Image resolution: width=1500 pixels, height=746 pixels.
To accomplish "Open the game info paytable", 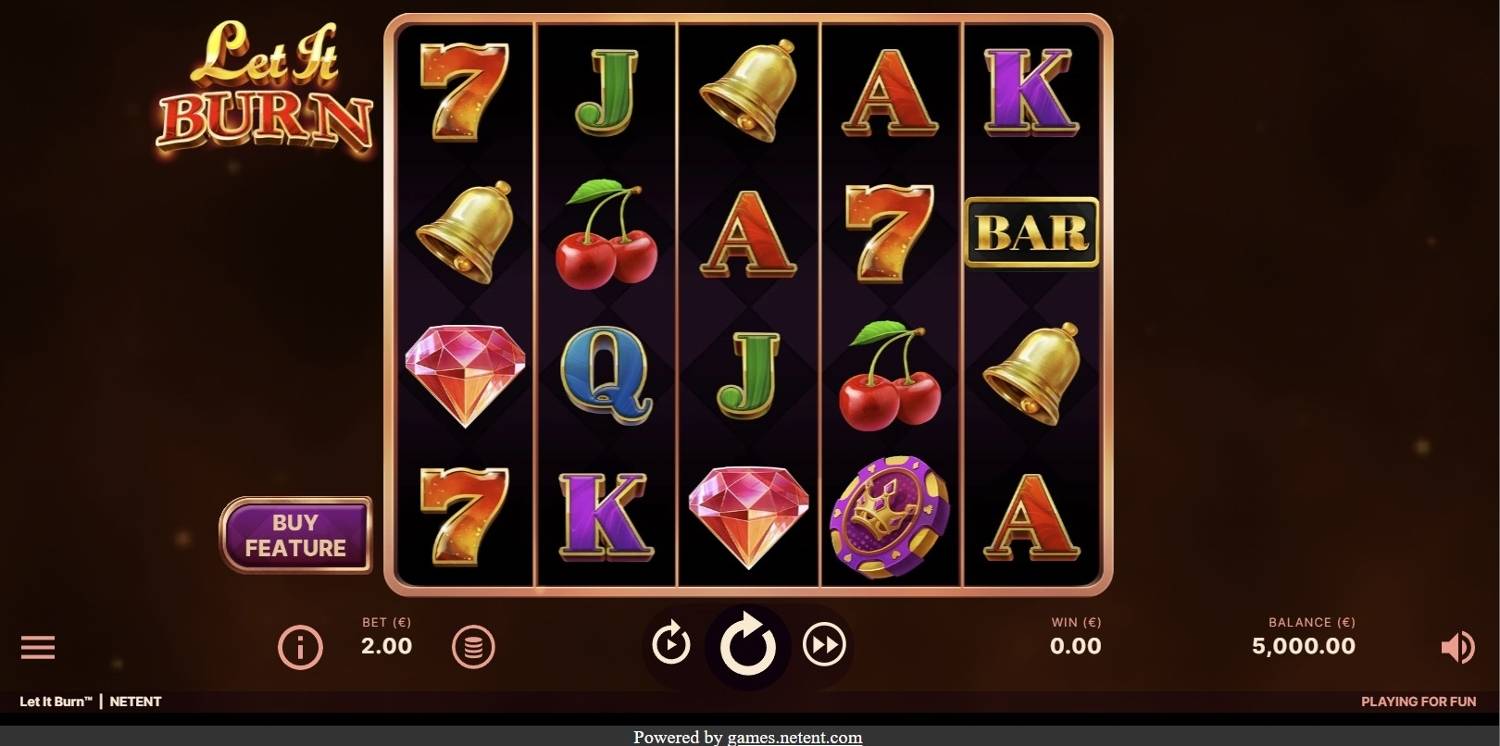I will (x=300, y=648).
